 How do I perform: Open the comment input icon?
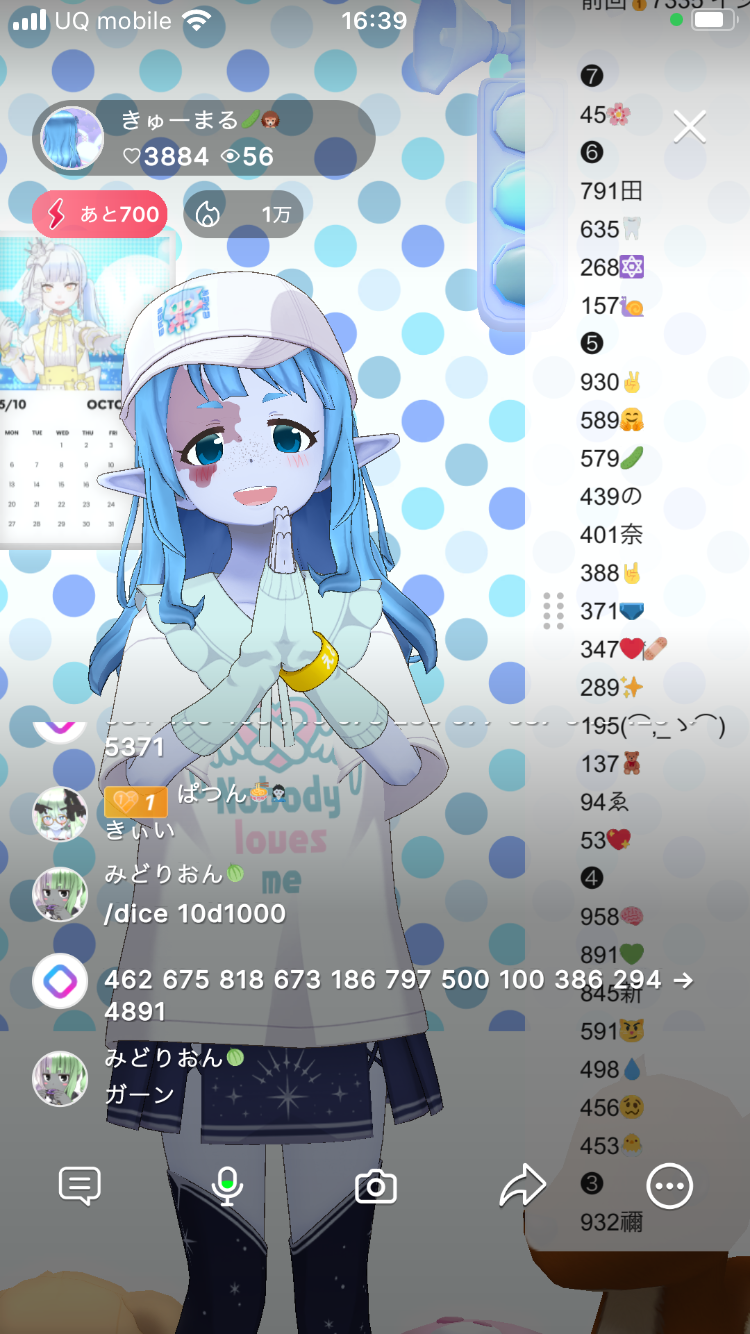pyautogui.click(x=79, y=1187)
